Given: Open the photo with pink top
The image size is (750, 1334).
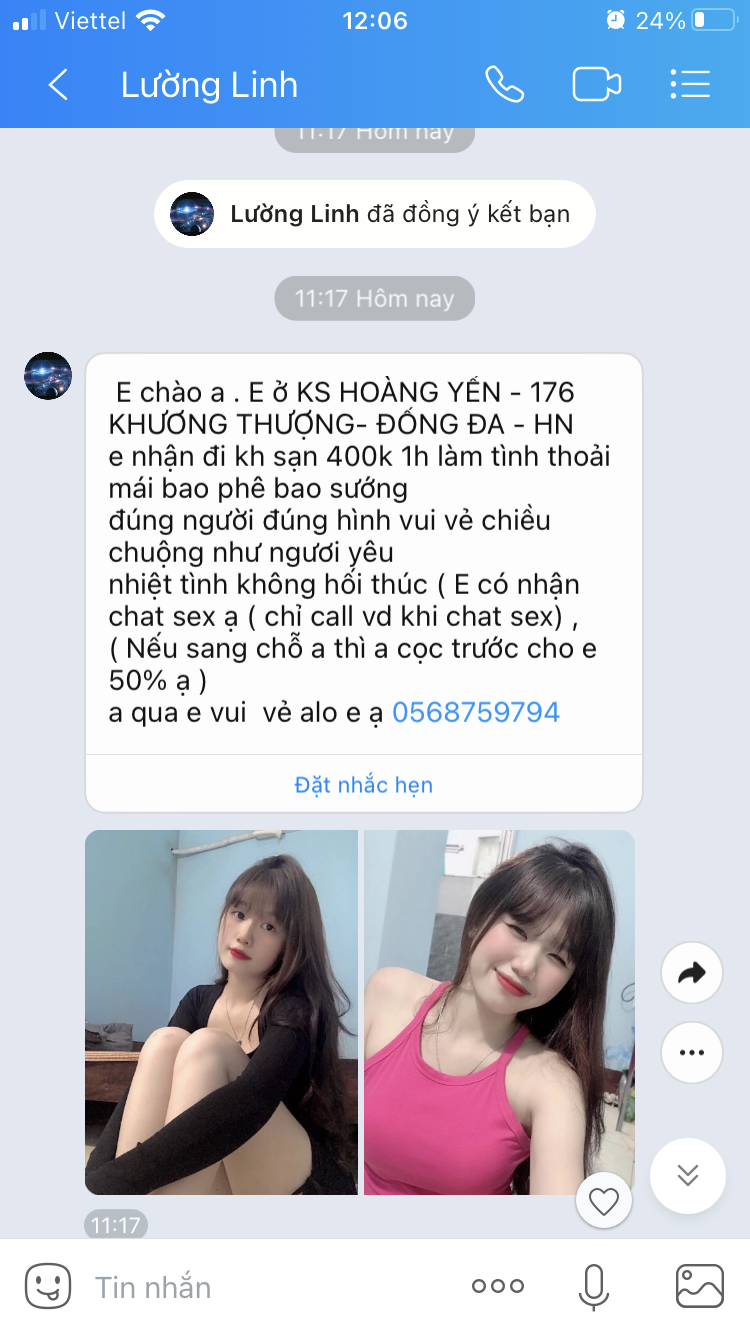Looking at the screenshot, I should click(x=499, y=1012).
